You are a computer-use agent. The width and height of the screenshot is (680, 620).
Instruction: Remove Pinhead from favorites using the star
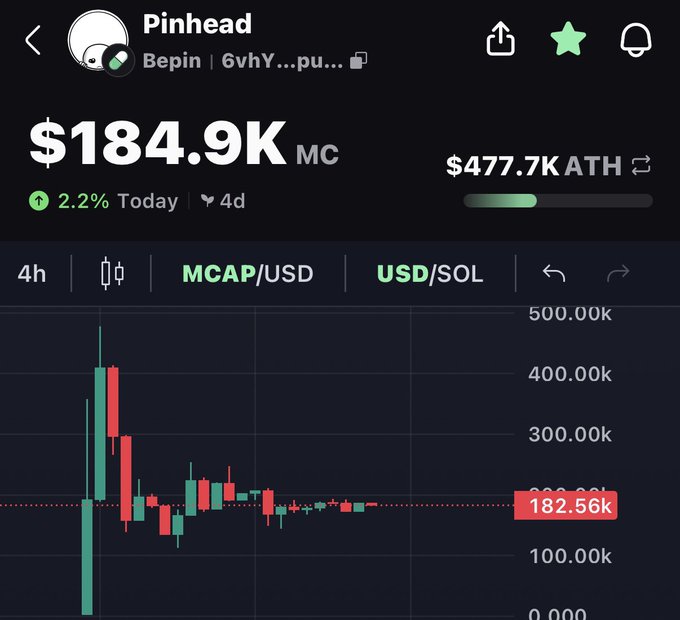[568, 40]
